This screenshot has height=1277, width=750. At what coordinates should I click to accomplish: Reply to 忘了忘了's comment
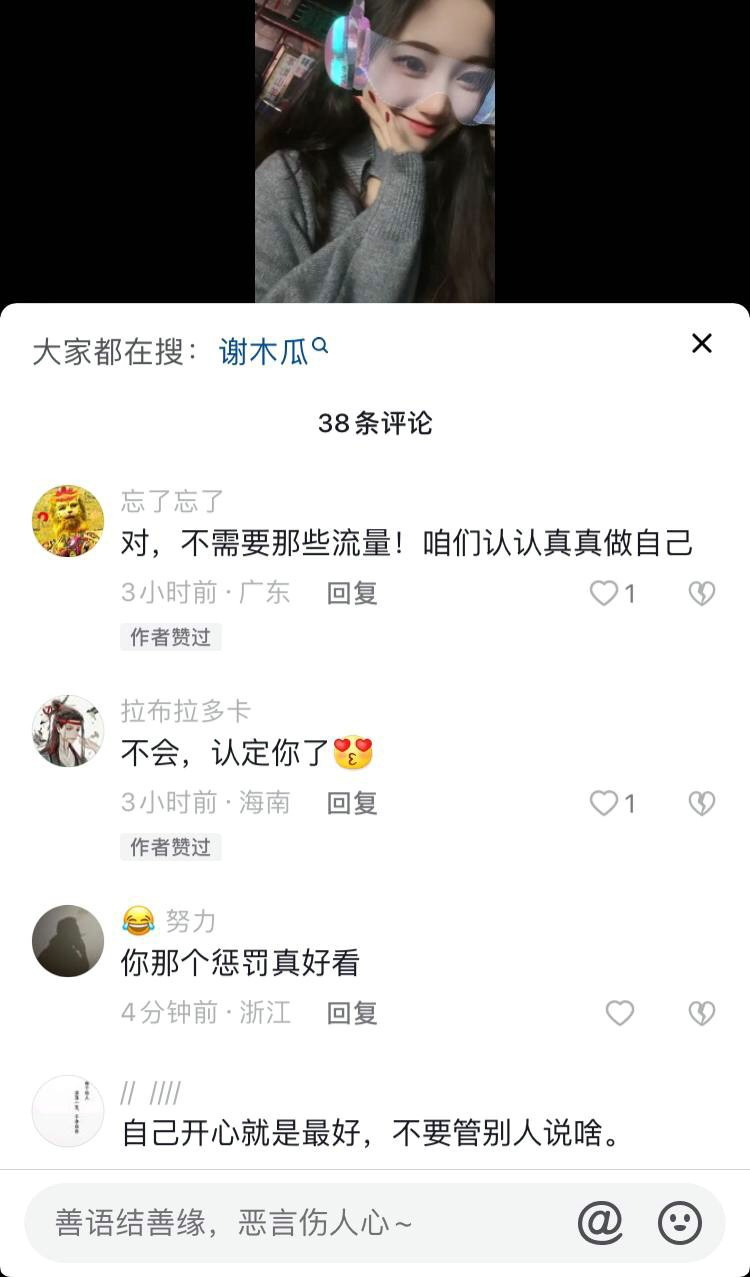click(x=352, y=593)
